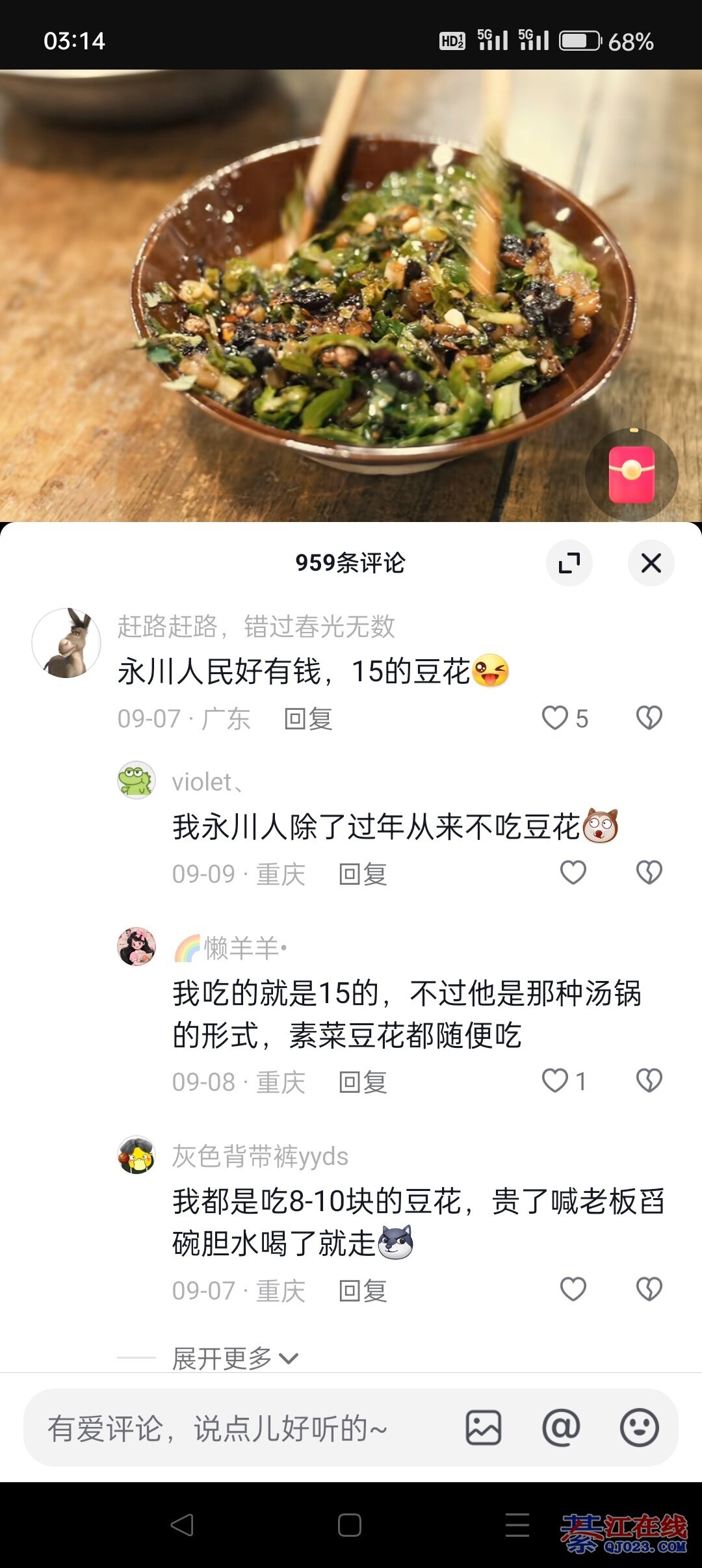This screenshot has width=702, height=1568.
Task: Reply to 懒羊羊's comment
Action: tap(363, 1083)
